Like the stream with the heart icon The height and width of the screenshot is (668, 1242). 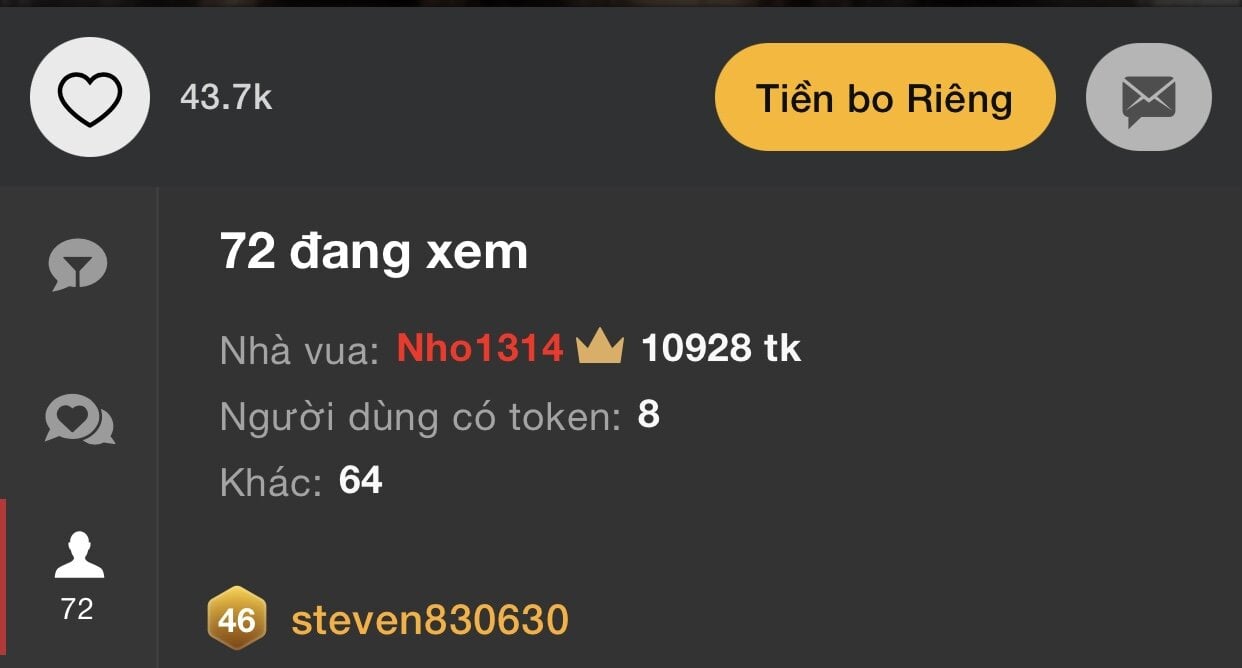[x=89, y=97]
